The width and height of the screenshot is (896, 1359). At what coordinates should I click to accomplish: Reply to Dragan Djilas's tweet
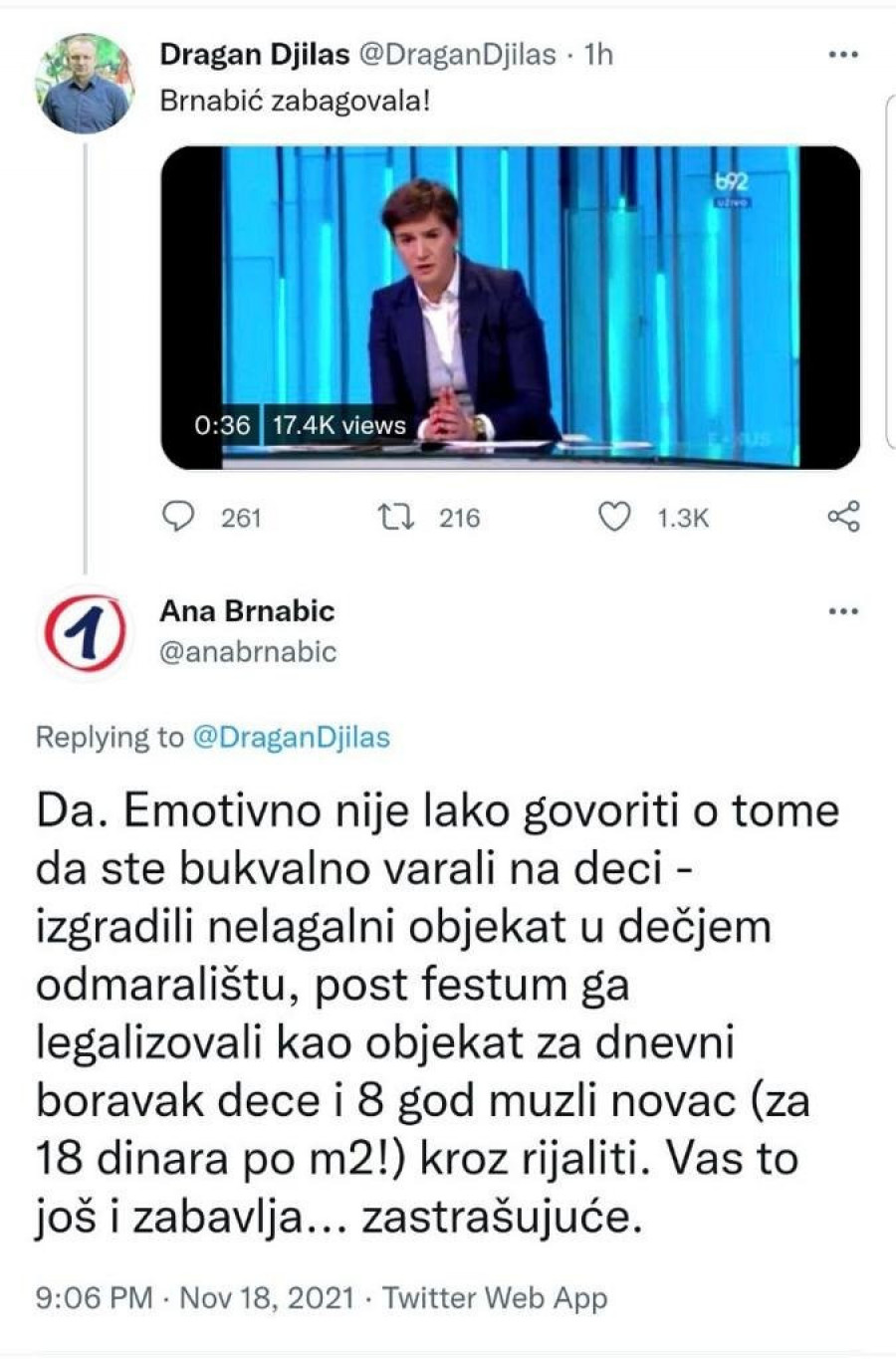(x=178, y=517)
